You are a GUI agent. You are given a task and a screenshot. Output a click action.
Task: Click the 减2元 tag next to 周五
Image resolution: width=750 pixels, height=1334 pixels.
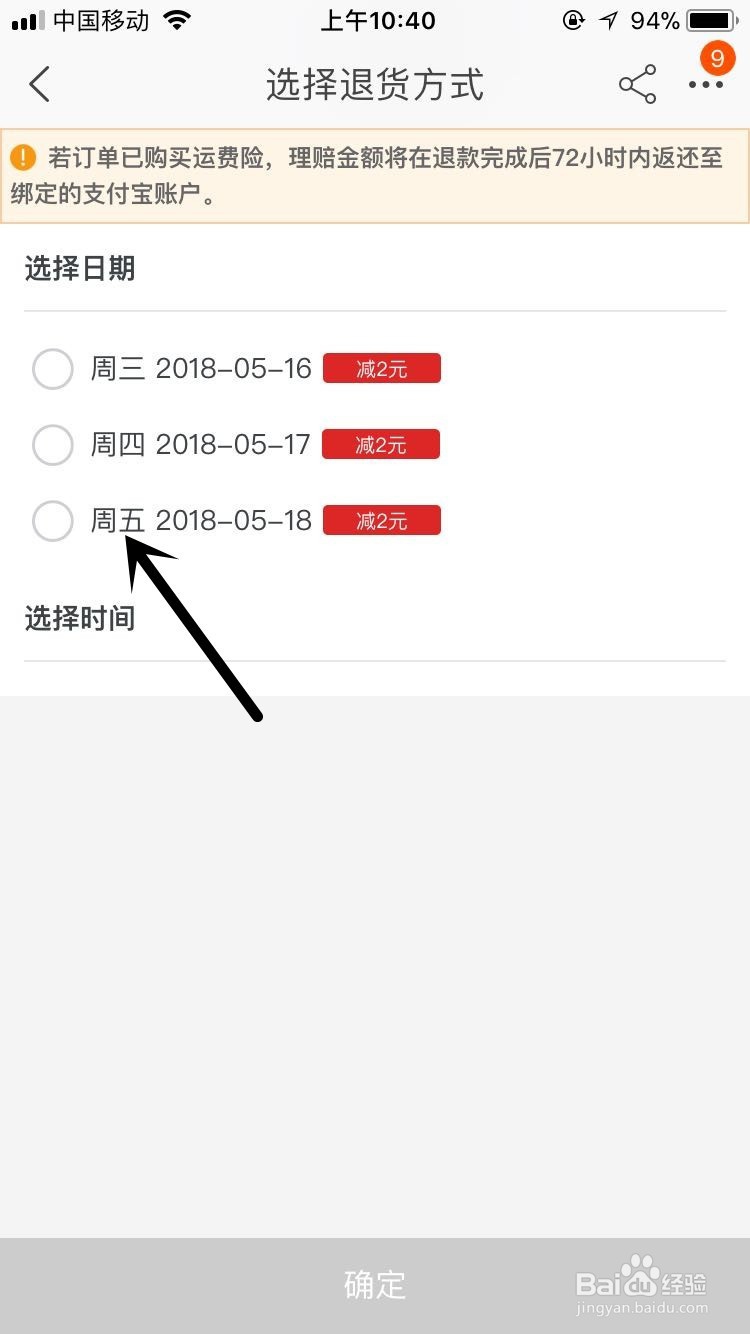[x=381, y=520]
